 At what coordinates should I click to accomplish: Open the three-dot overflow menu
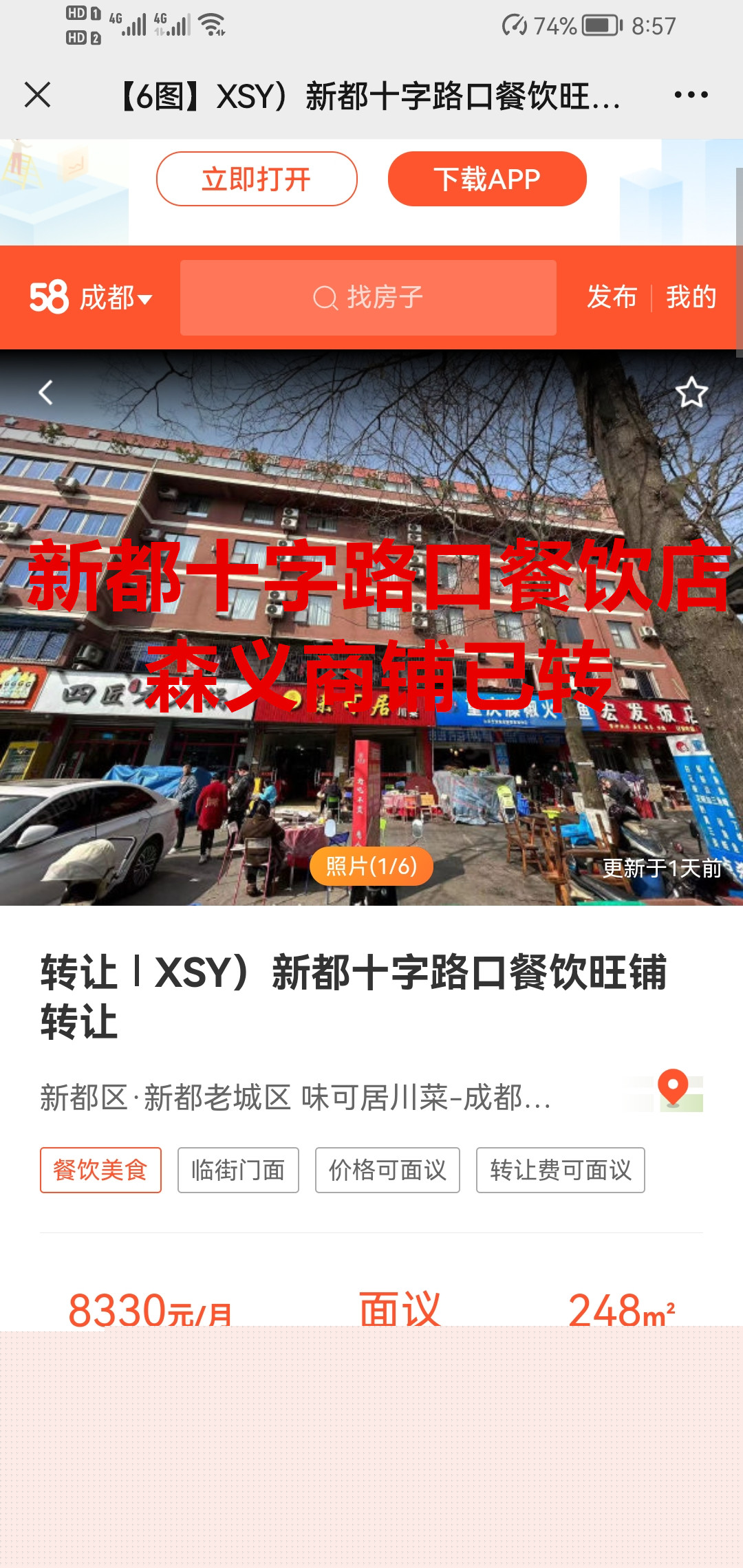691,95
